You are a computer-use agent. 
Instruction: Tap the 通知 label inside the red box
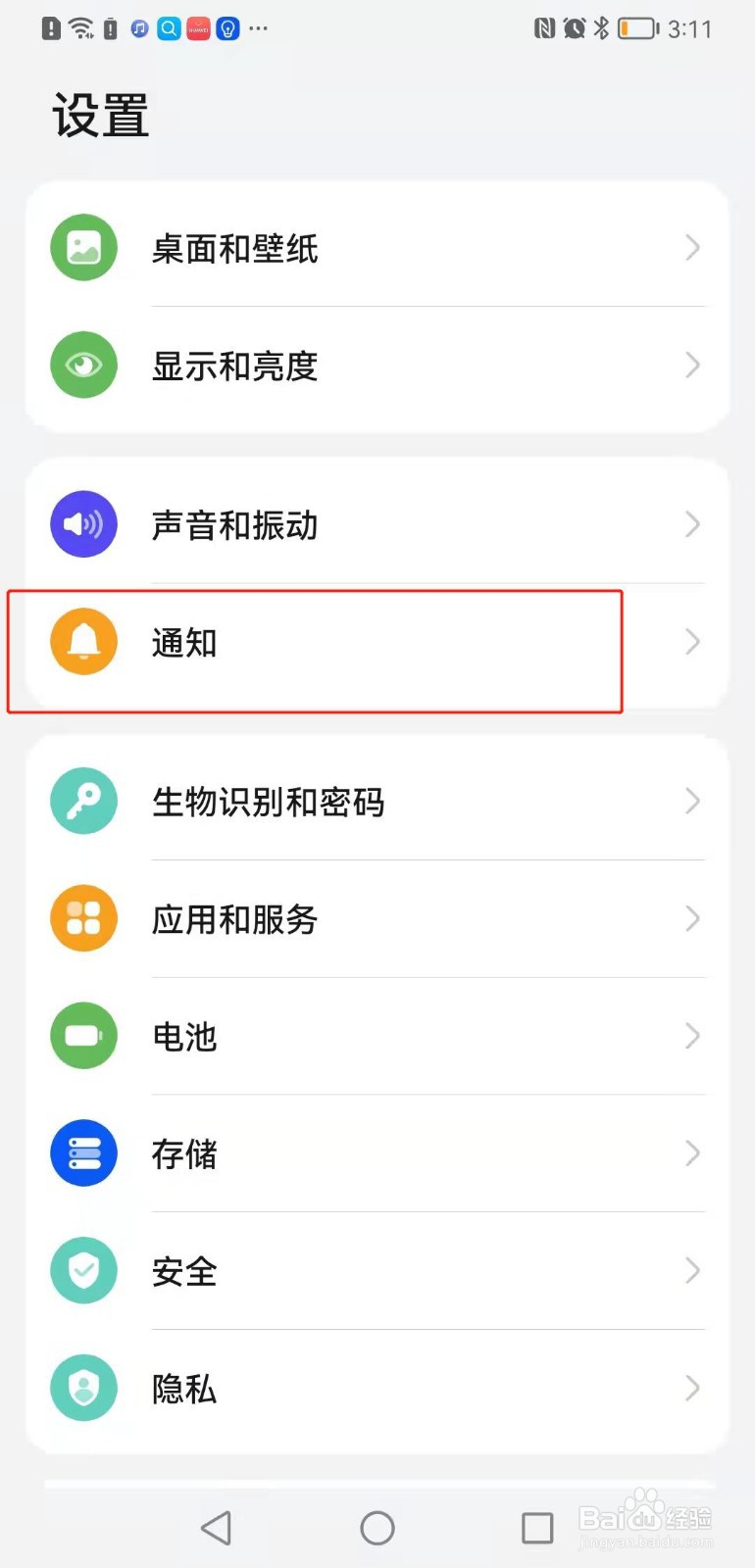point(184,642)
